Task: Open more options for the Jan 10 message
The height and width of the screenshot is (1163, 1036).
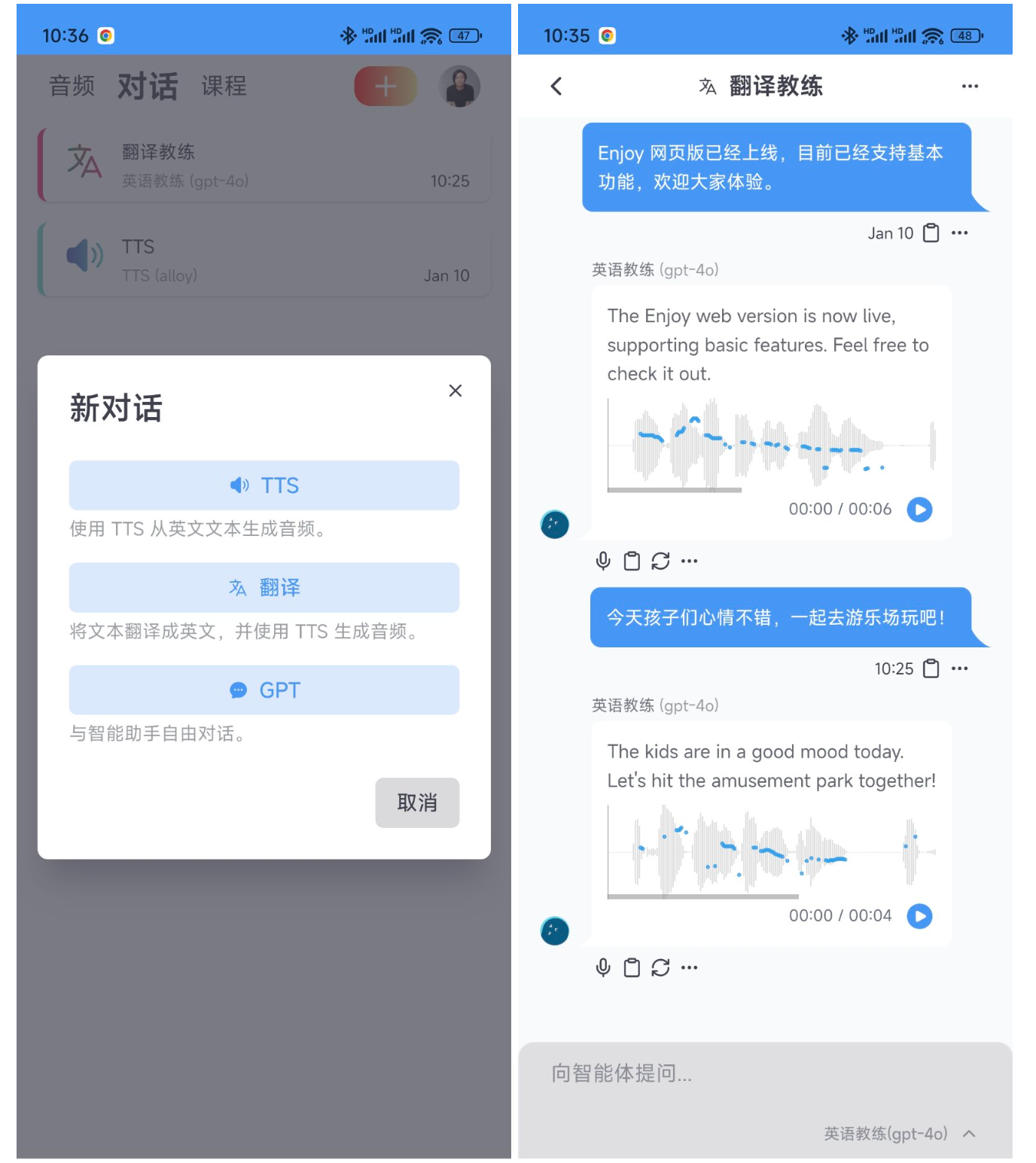Action: (959, 233)
